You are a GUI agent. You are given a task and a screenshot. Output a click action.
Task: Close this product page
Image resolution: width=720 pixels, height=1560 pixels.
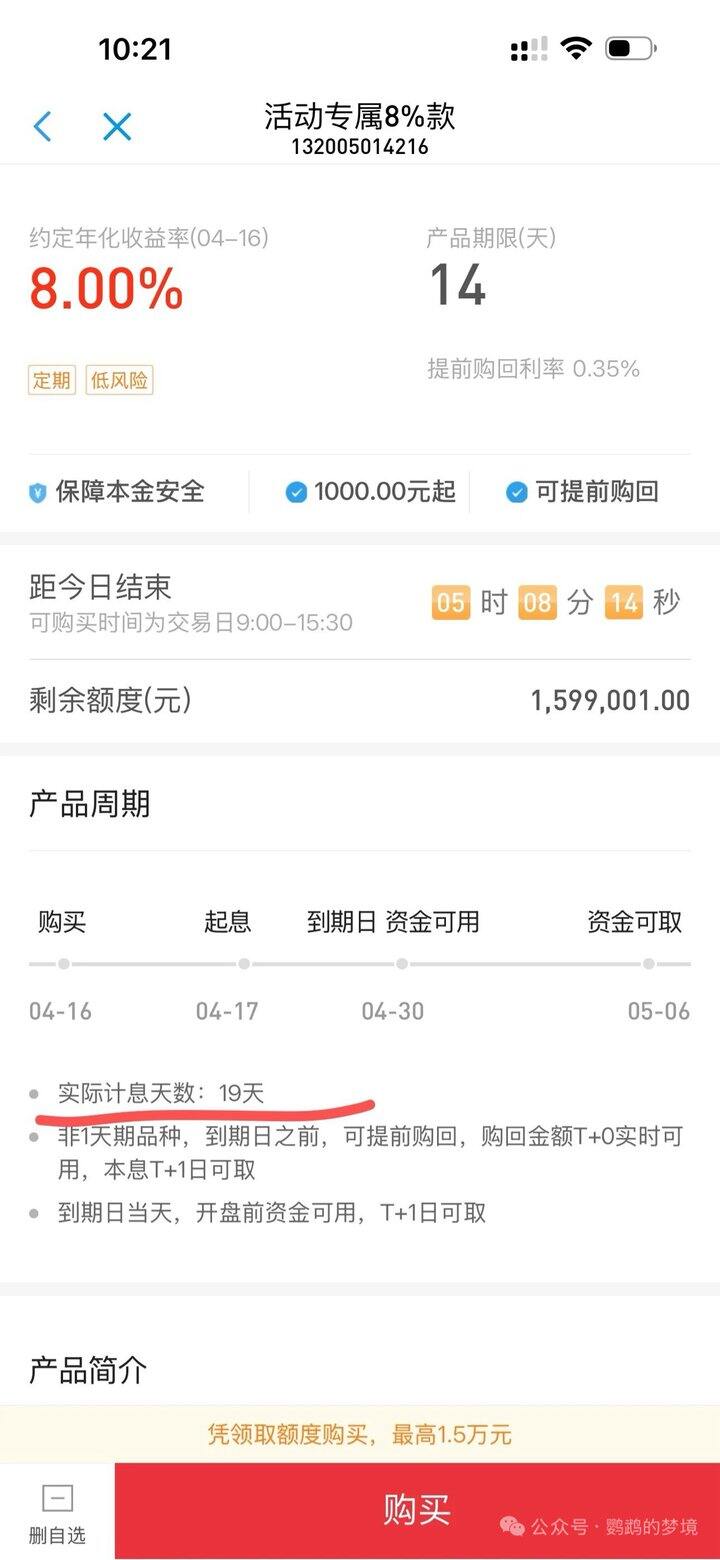[x=117, y=127]
